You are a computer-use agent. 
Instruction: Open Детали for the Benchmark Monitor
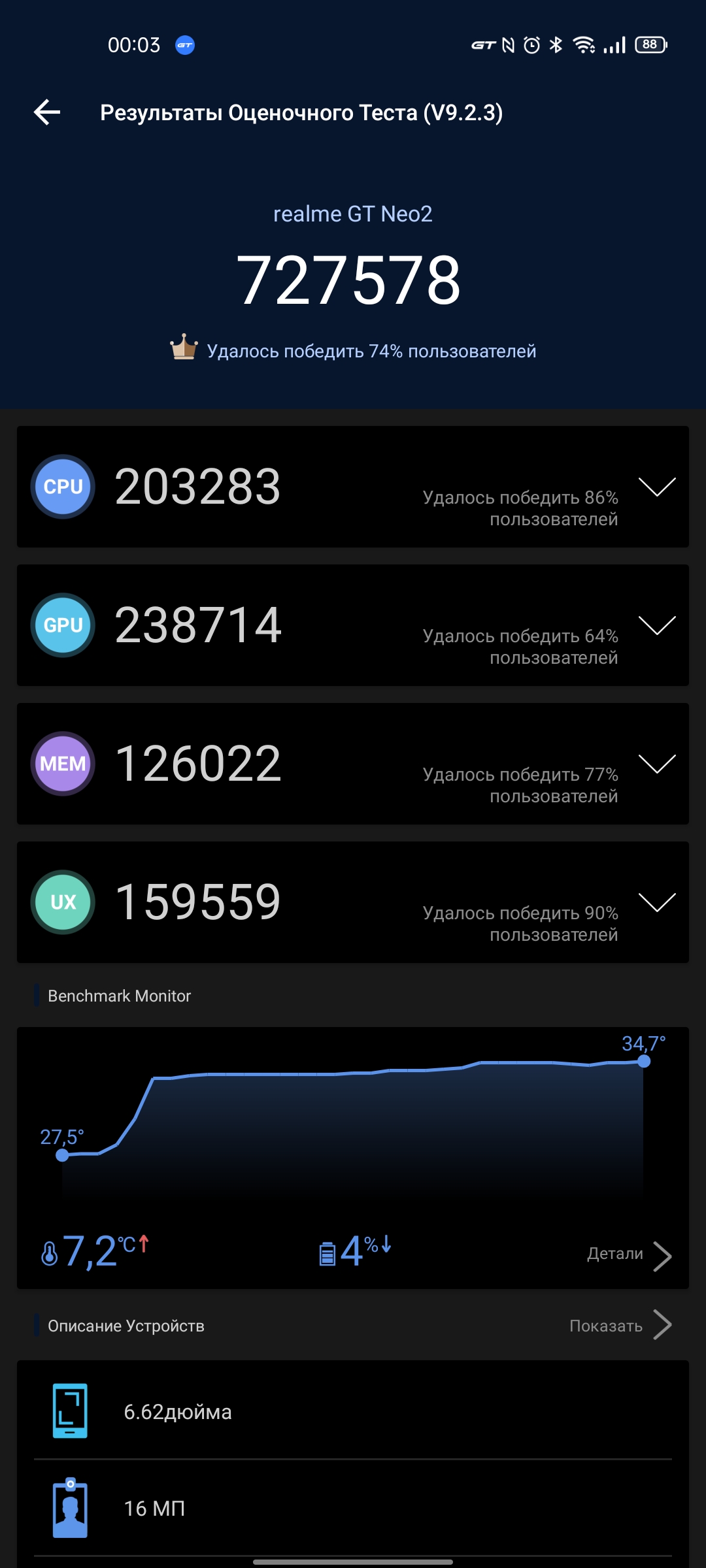(628, 1254)
